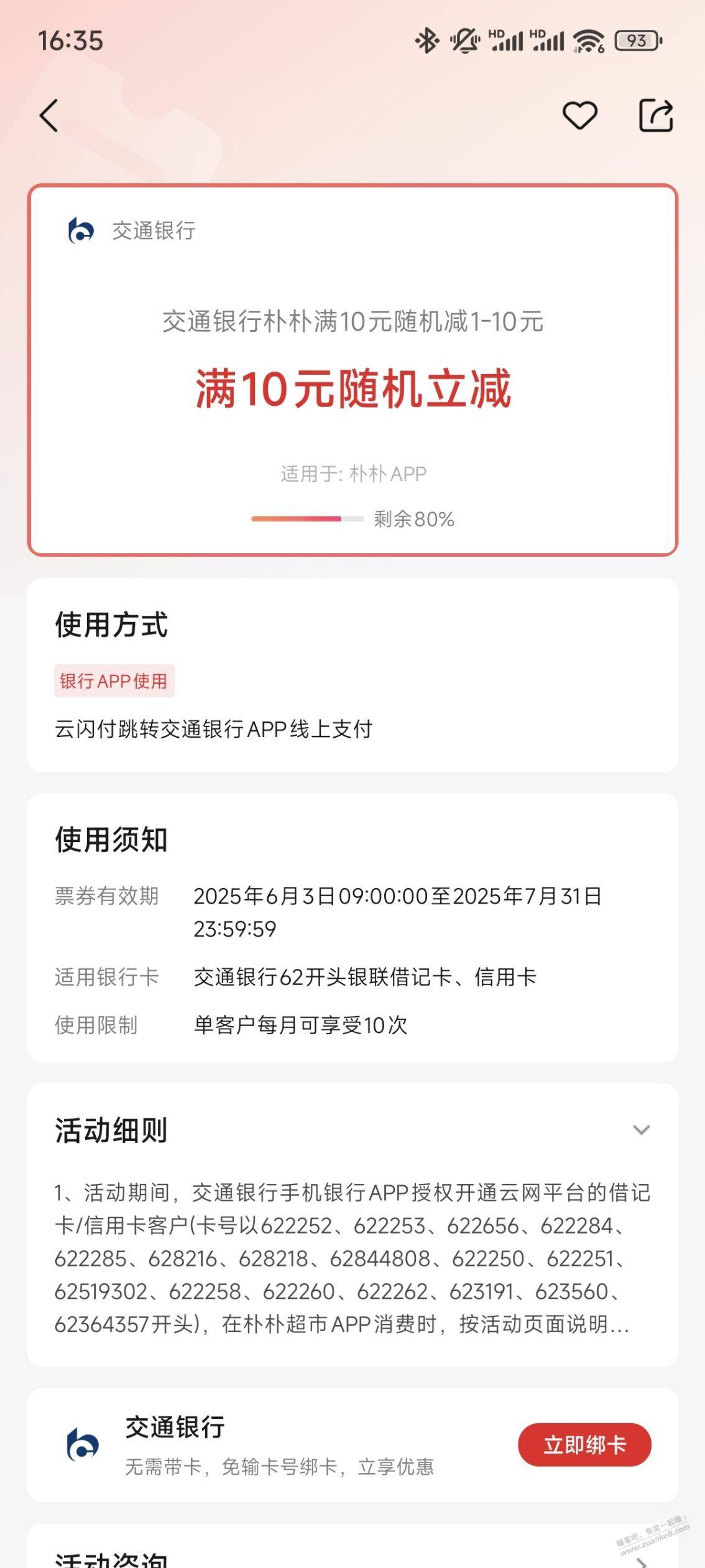Expand the 活动细则 details chevron
The width and height of the screenshot is (705, 1568).
[x=641, y=1129]
